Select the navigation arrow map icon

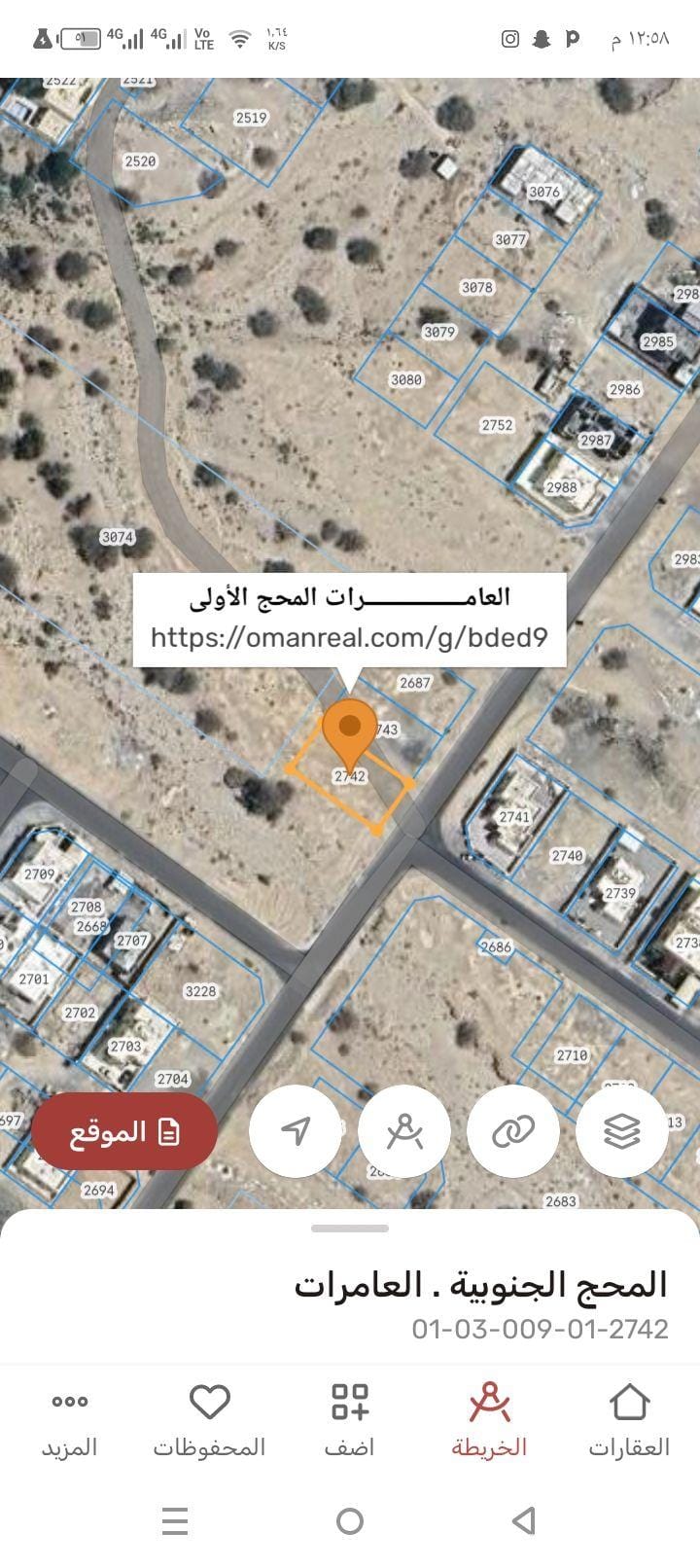(x=297, y=1131)
